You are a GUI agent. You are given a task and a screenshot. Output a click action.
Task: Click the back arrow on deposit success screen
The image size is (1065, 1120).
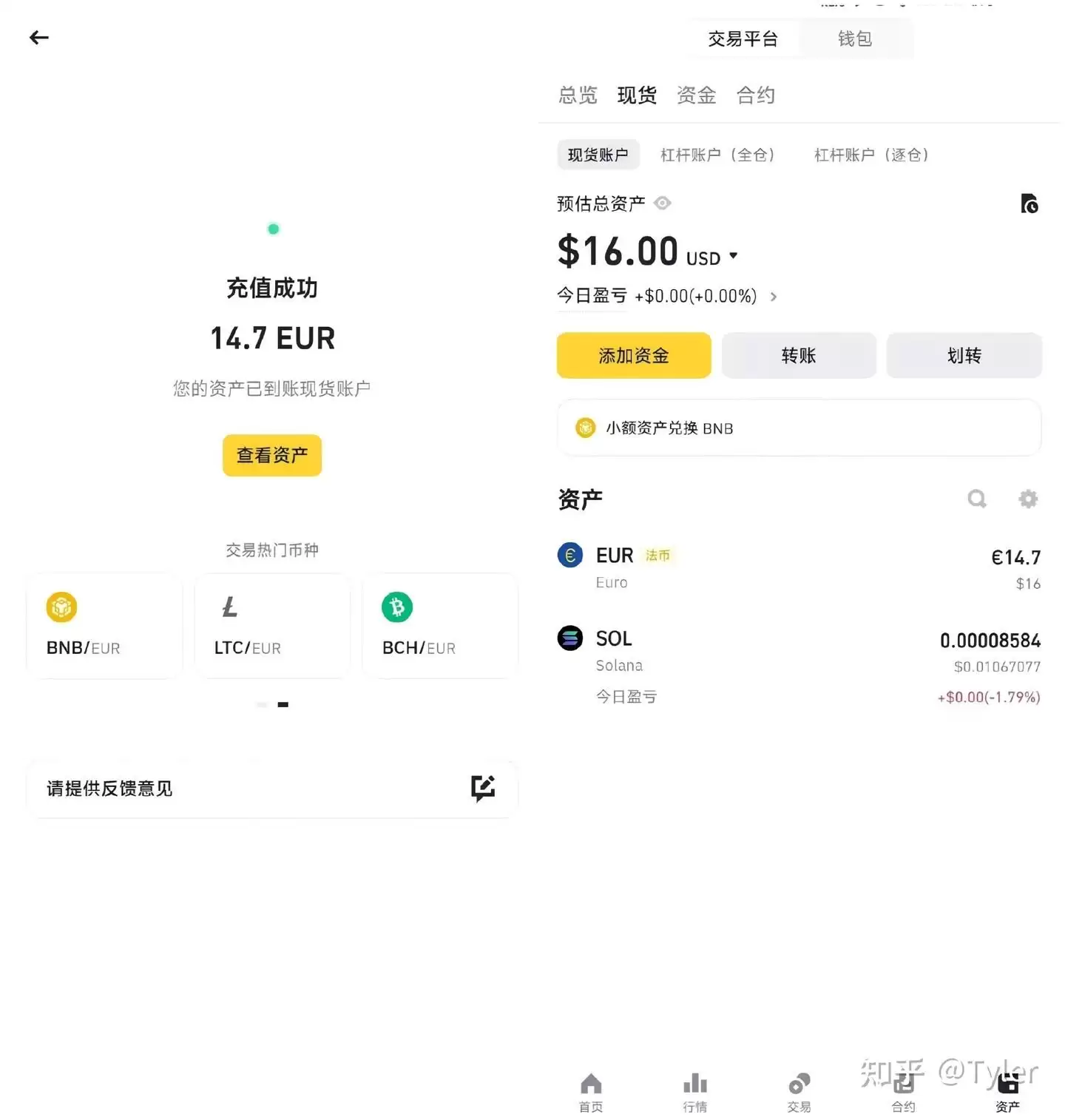[x=38, y=37]
